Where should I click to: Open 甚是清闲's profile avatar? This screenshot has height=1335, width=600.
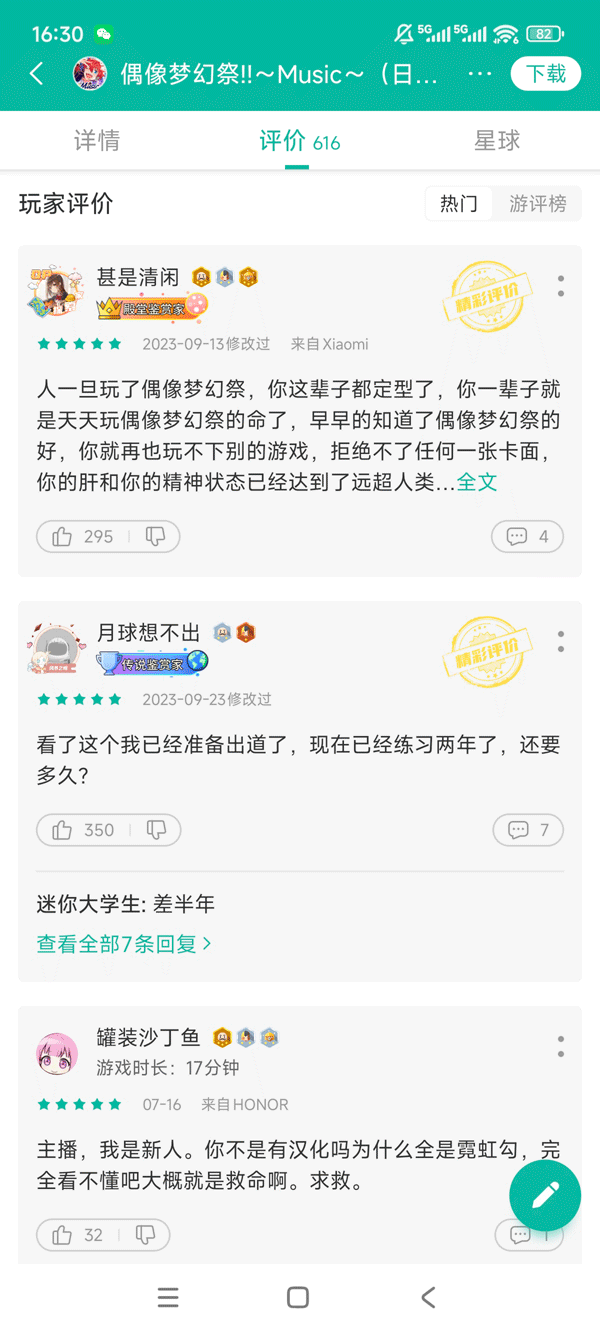(x=56, y=294)
